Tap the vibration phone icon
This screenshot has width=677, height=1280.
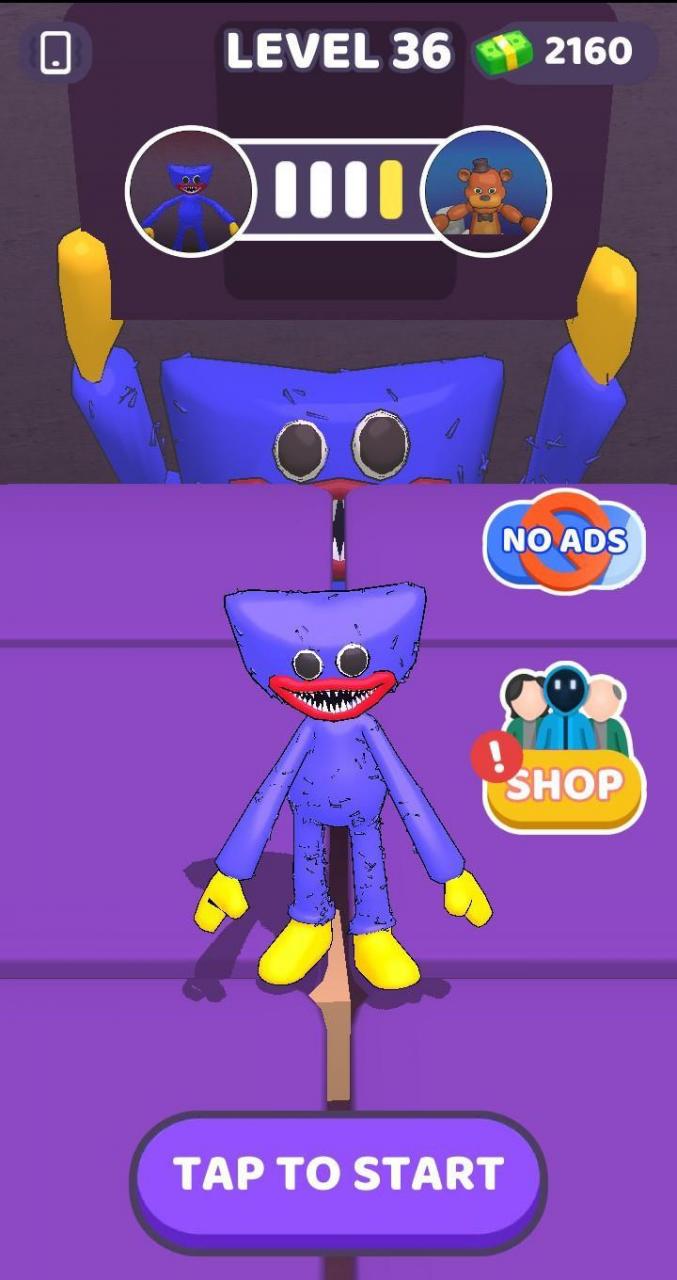click(x=56, y=52)
